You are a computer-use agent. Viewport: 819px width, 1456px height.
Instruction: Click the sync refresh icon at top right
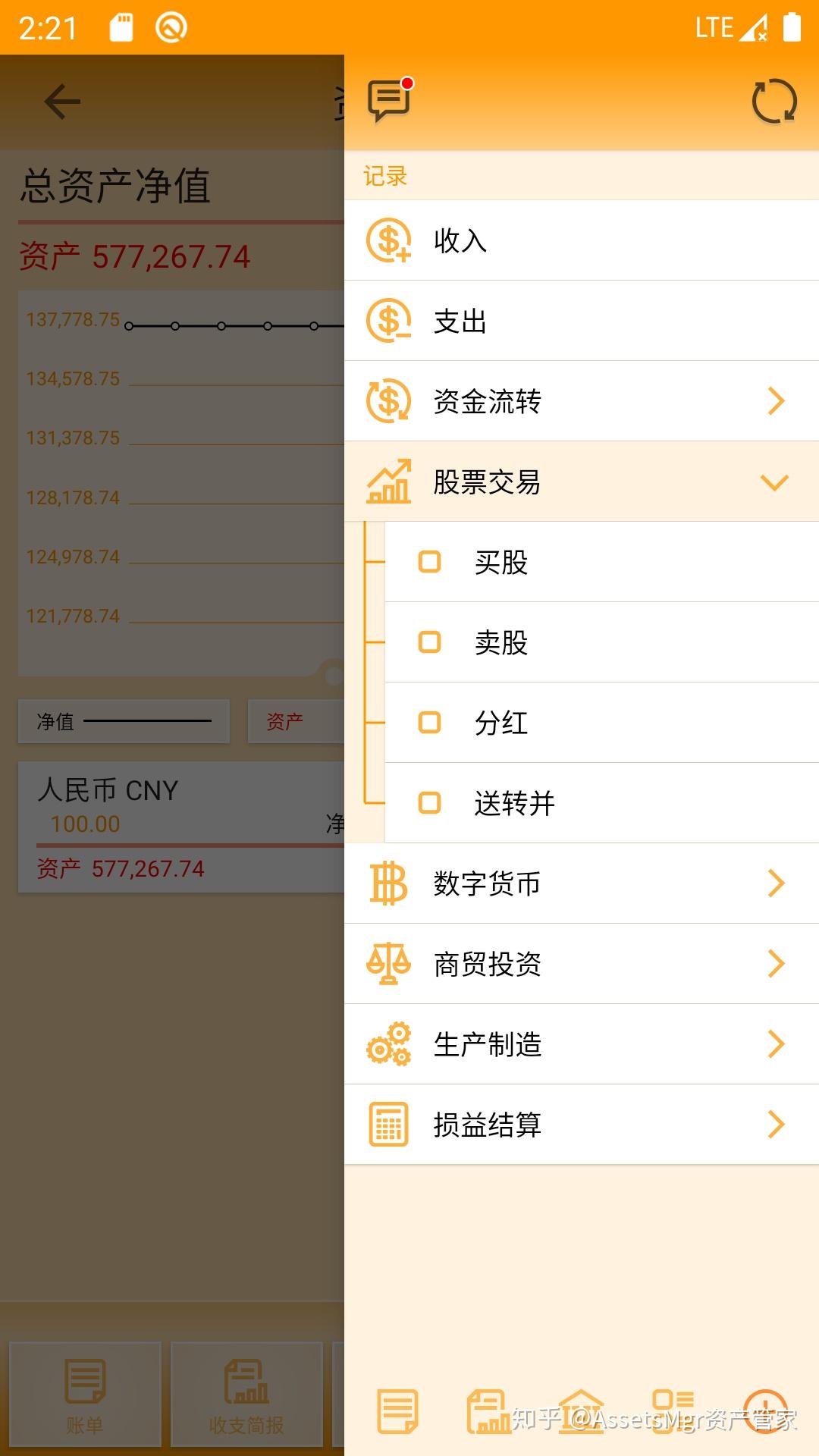coord(773,99)
